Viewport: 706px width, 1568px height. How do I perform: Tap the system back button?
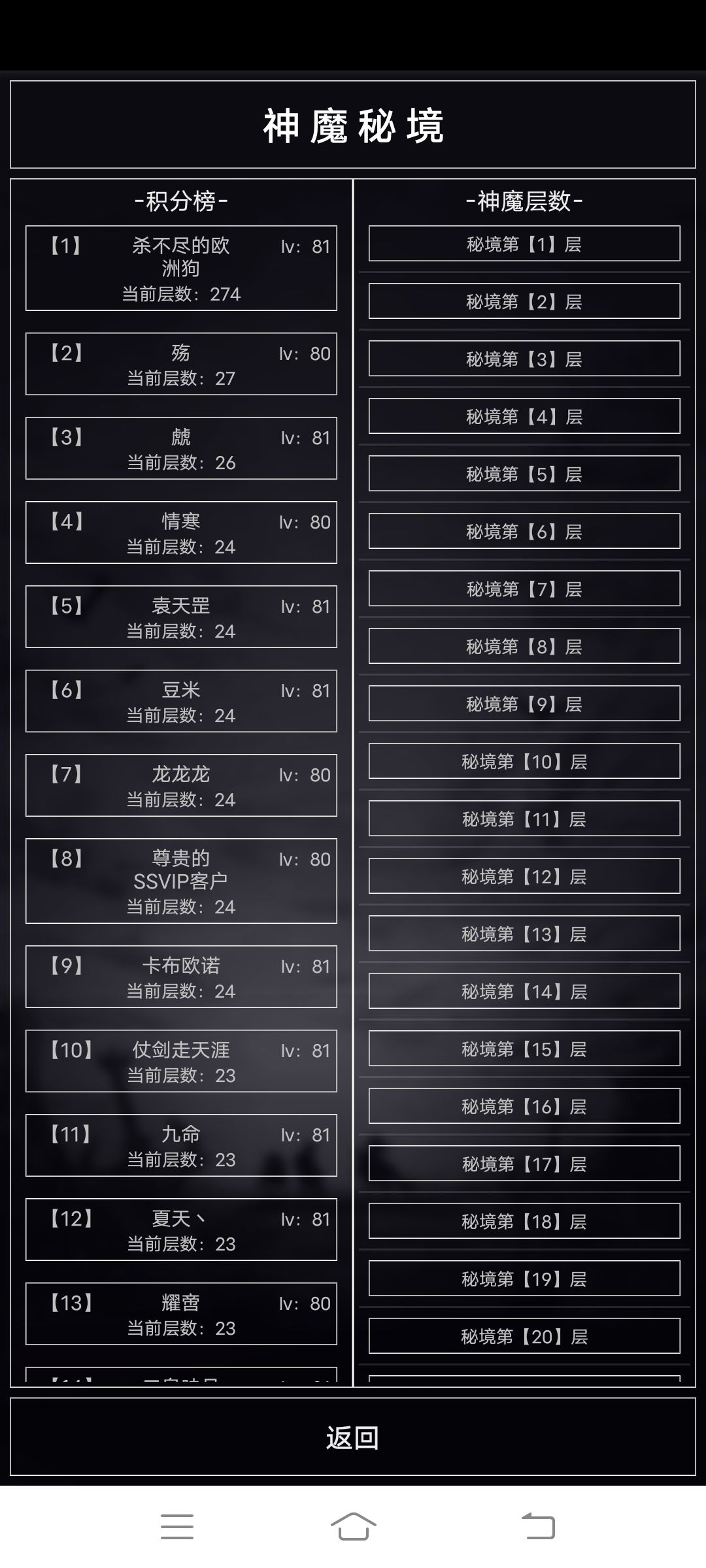(539, 1527)
